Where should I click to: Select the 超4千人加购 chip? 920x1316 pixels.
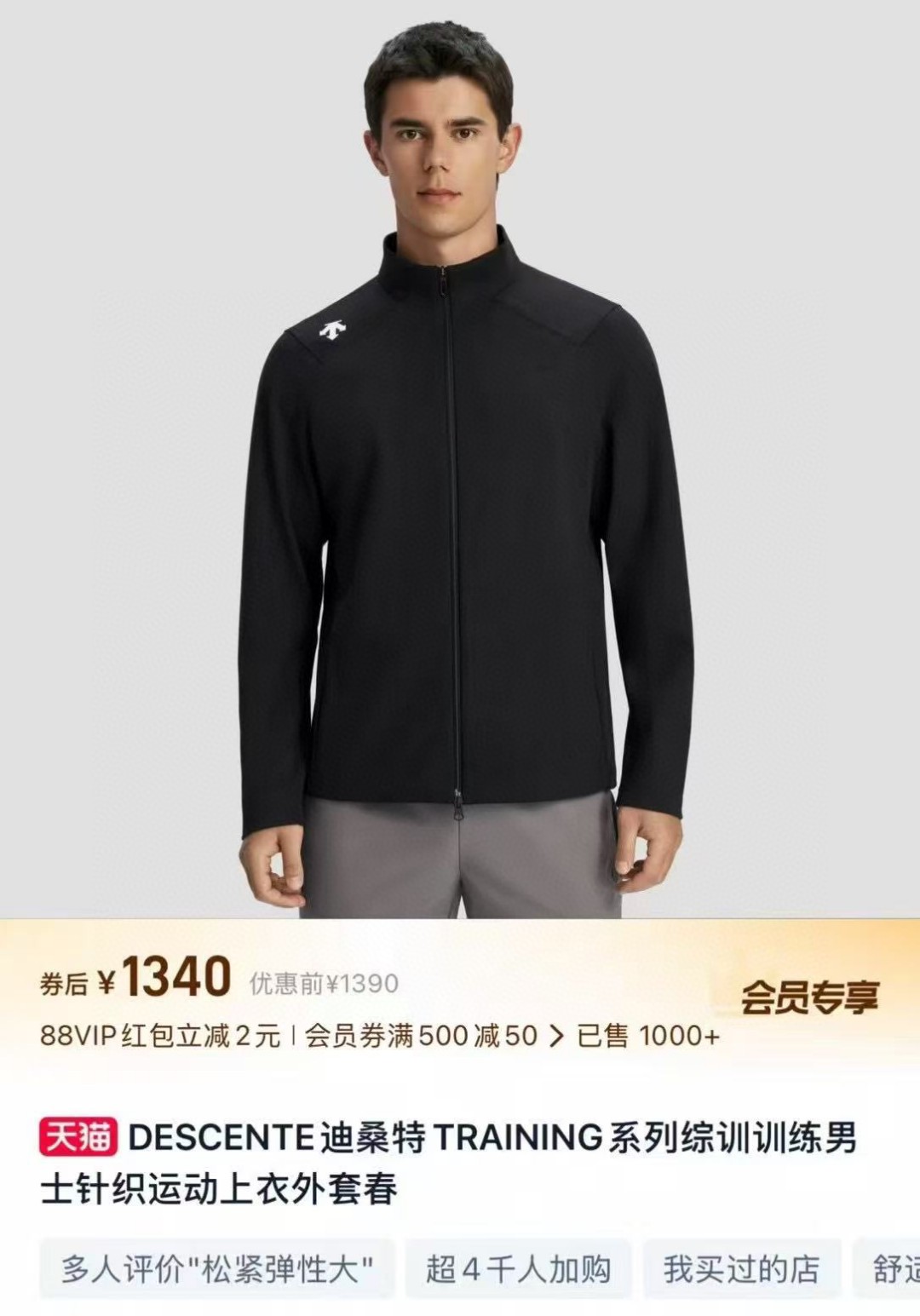pos(518,1269)
